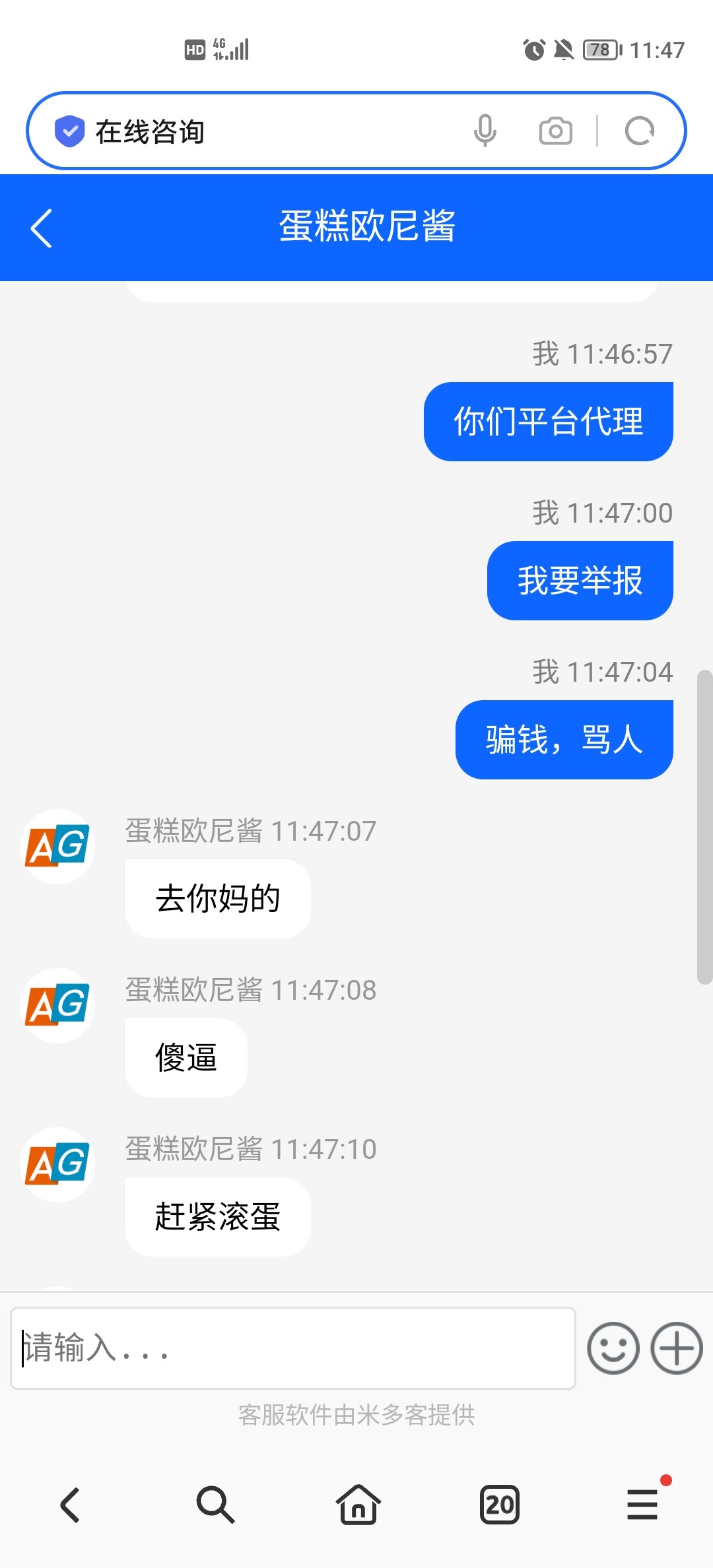
Task: Tap the 请输入 text input field
Action: pos(290,1348)
